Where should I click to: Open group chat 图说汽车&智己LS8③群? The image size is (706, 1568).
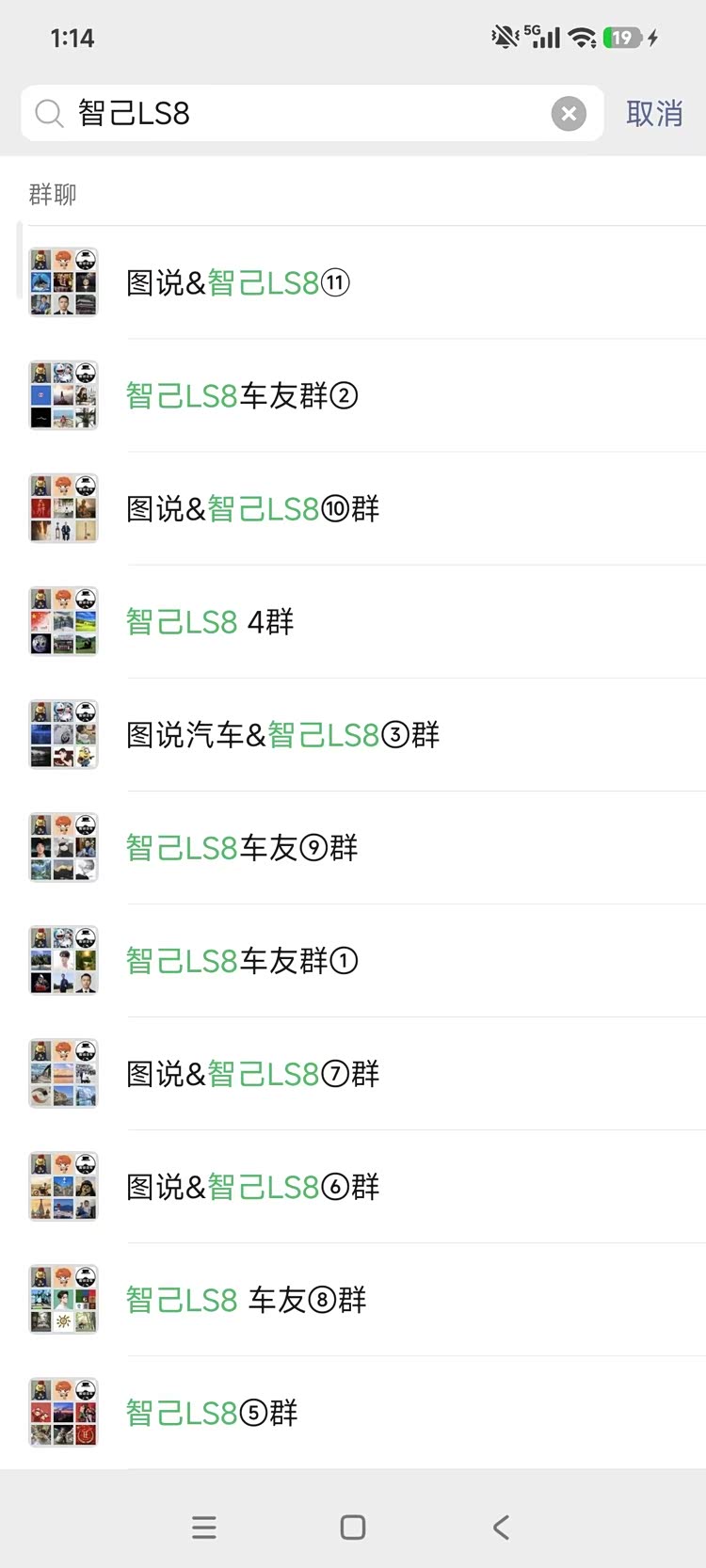coord(282,734)
